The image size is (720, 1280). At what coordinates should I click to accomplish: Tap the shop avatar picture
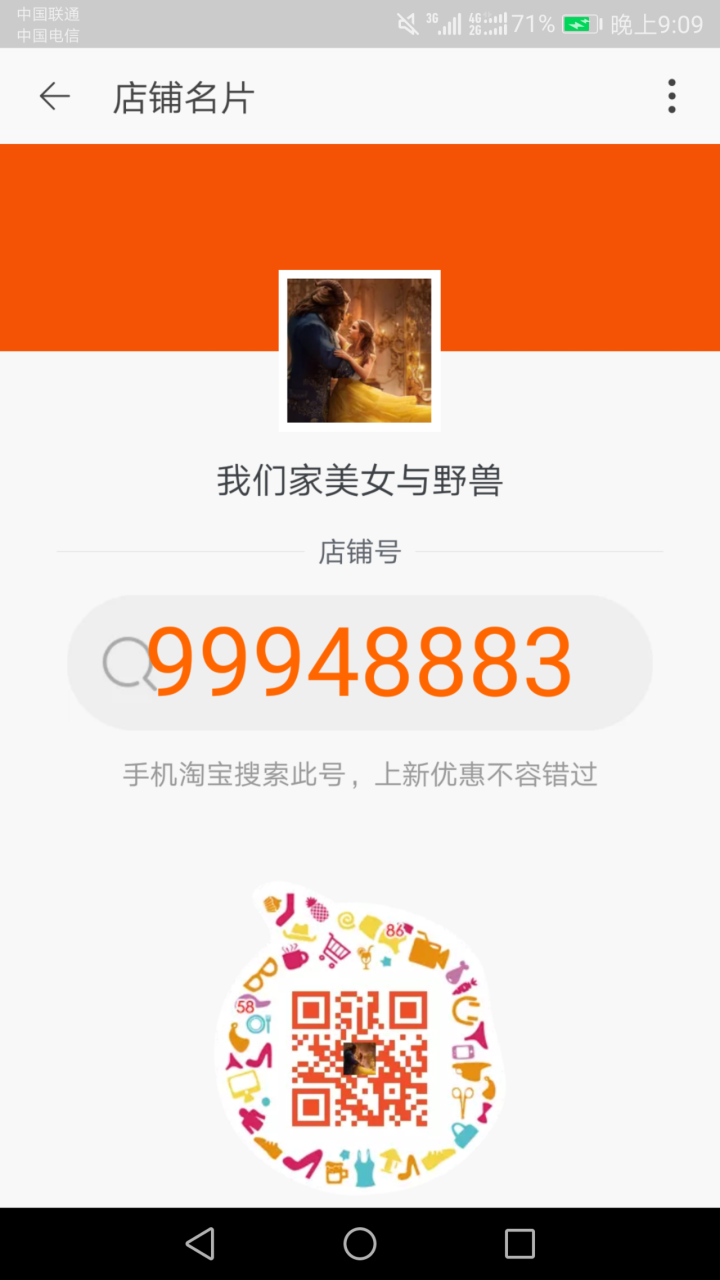[x=359, y=350]
